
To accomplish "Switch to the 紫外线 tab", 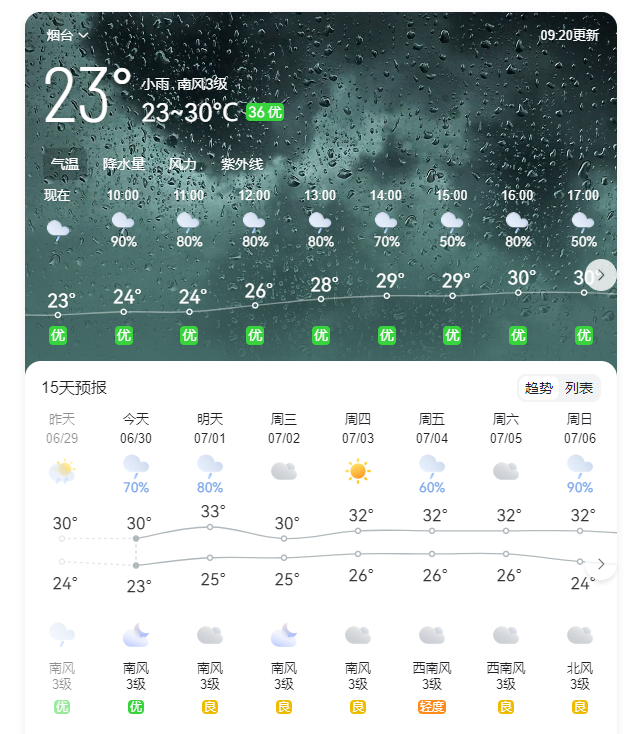I will coord(242,164).
